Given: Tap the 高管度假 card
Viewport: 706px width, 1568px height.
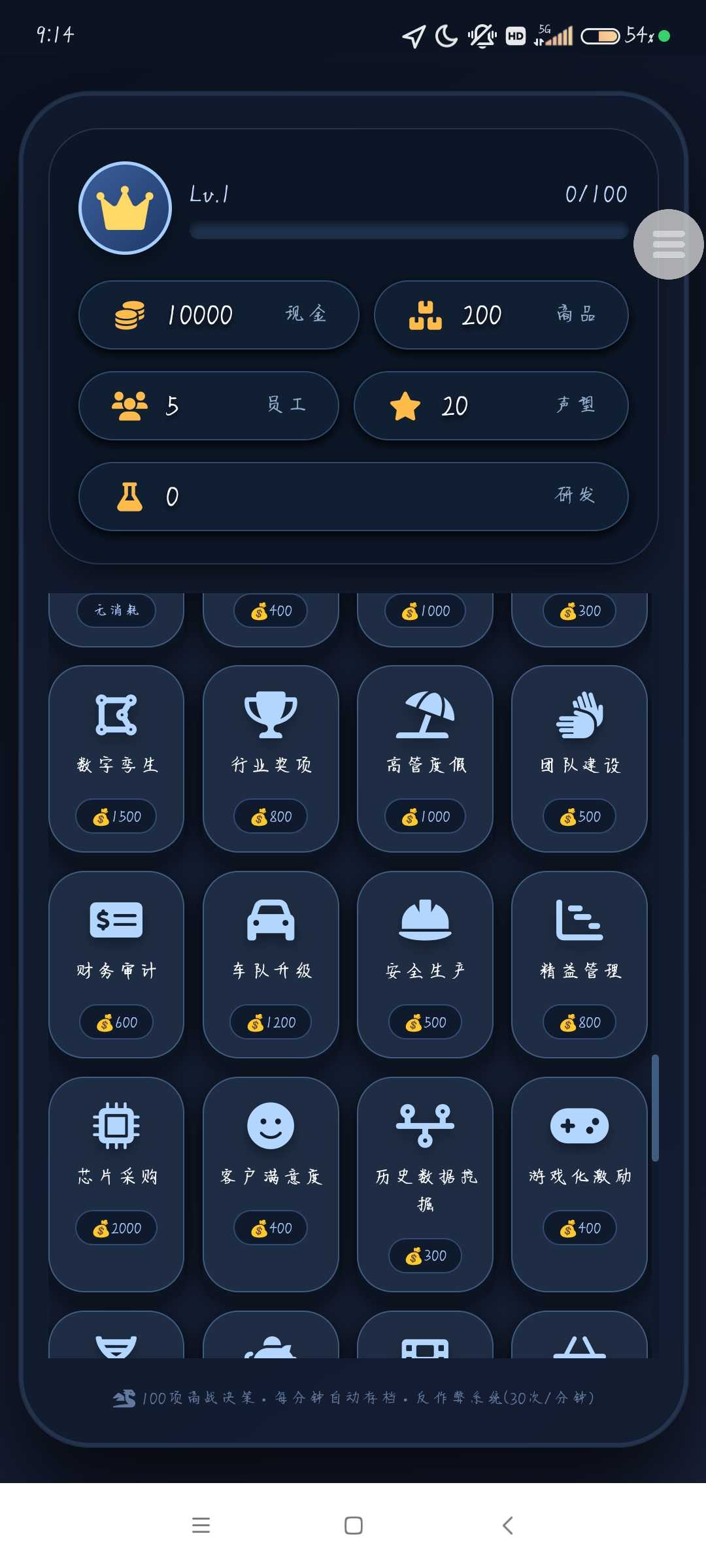Looking at the screenshot, I should (x=425, y=758).
